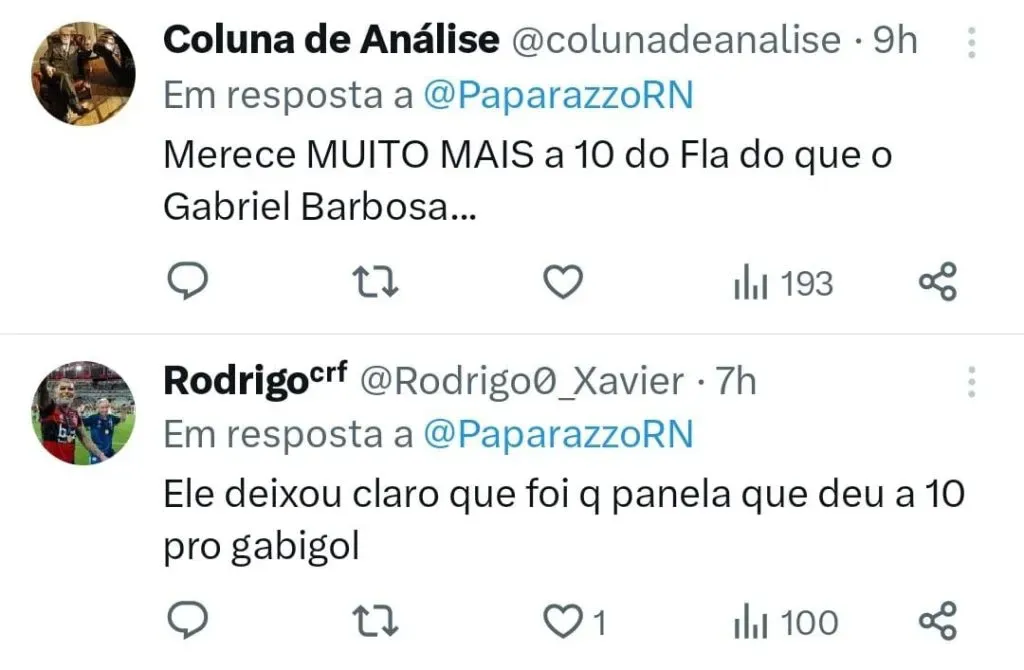Open Coluna de Análise profile name
This screenshot has width=1024, height=670.
pos(330,40)
